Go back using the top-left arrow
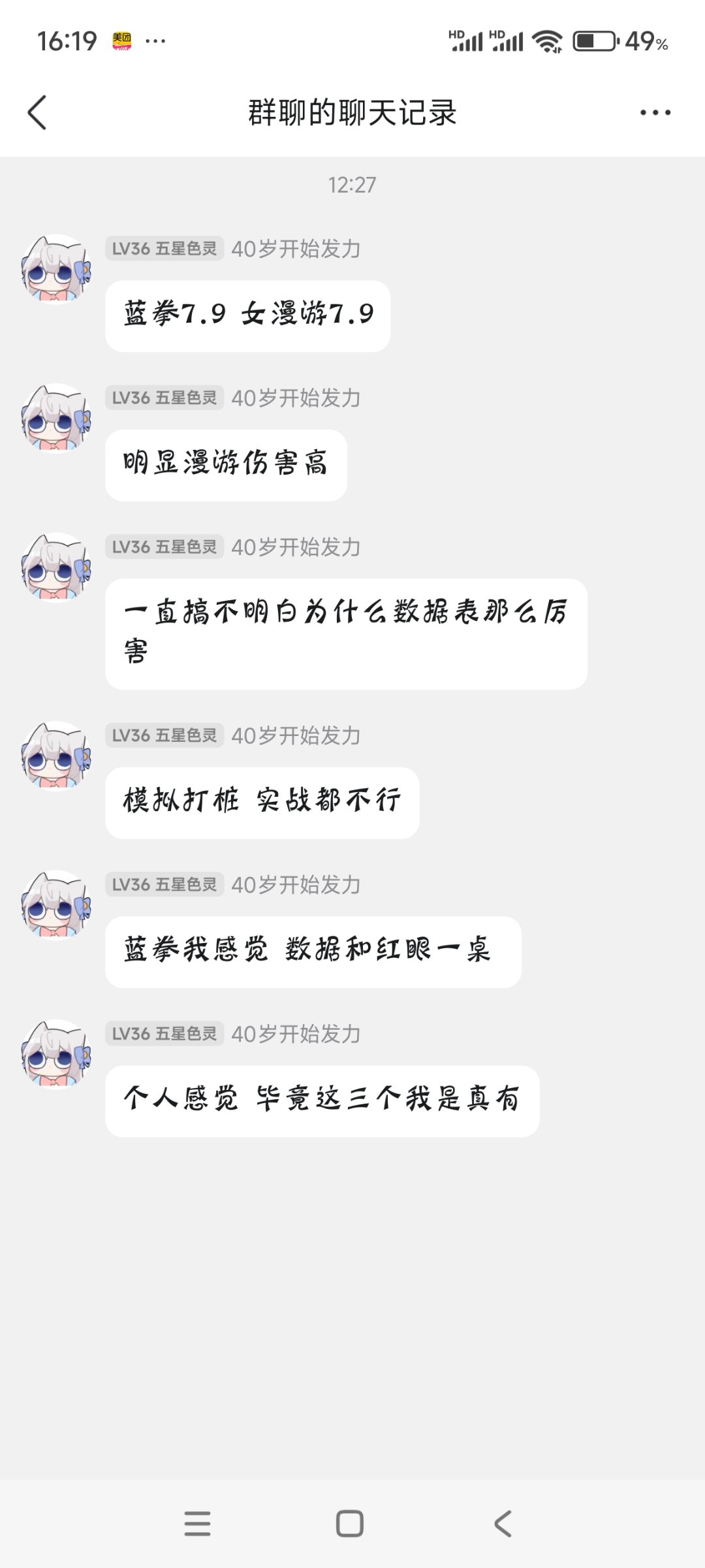 pos(37,112)
